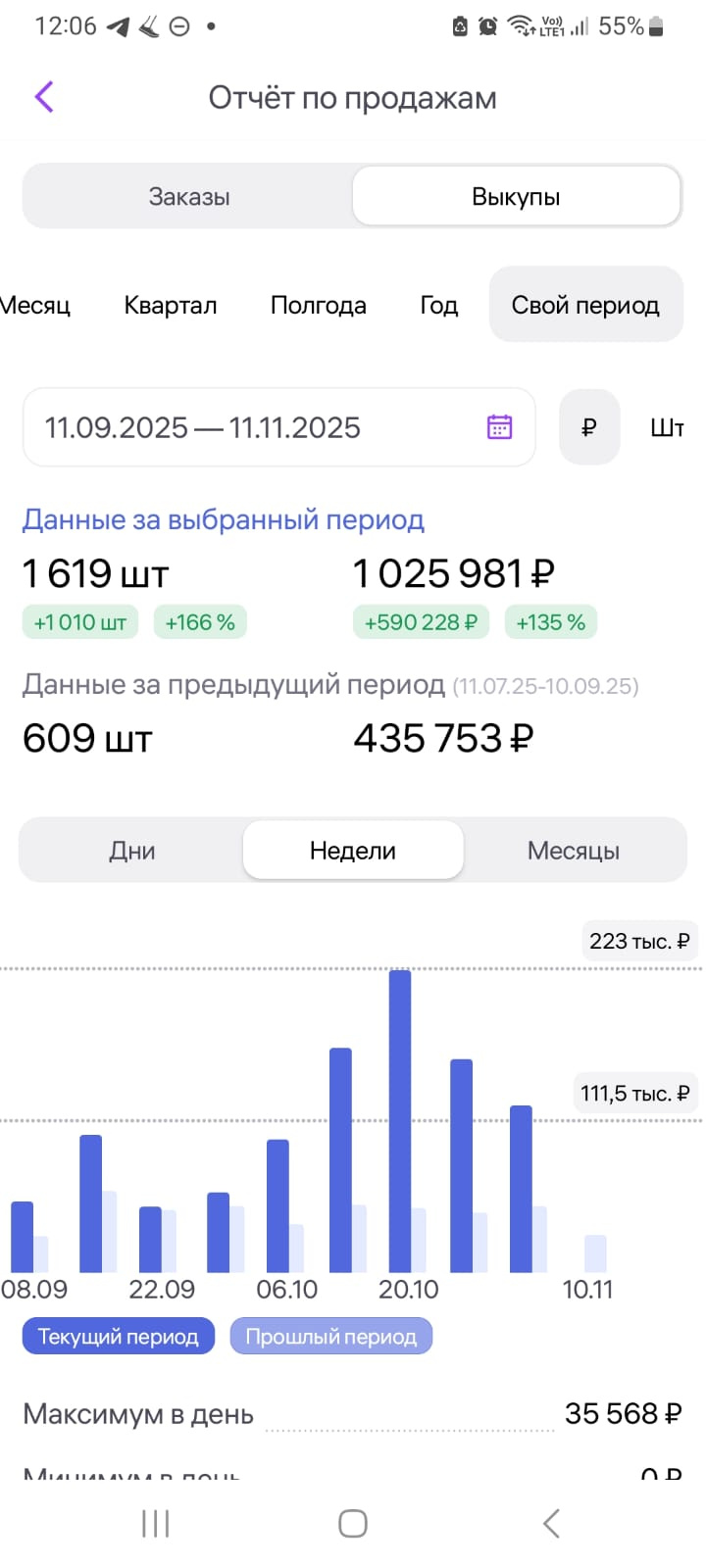Show data in pieces Шт

point(667,427)
